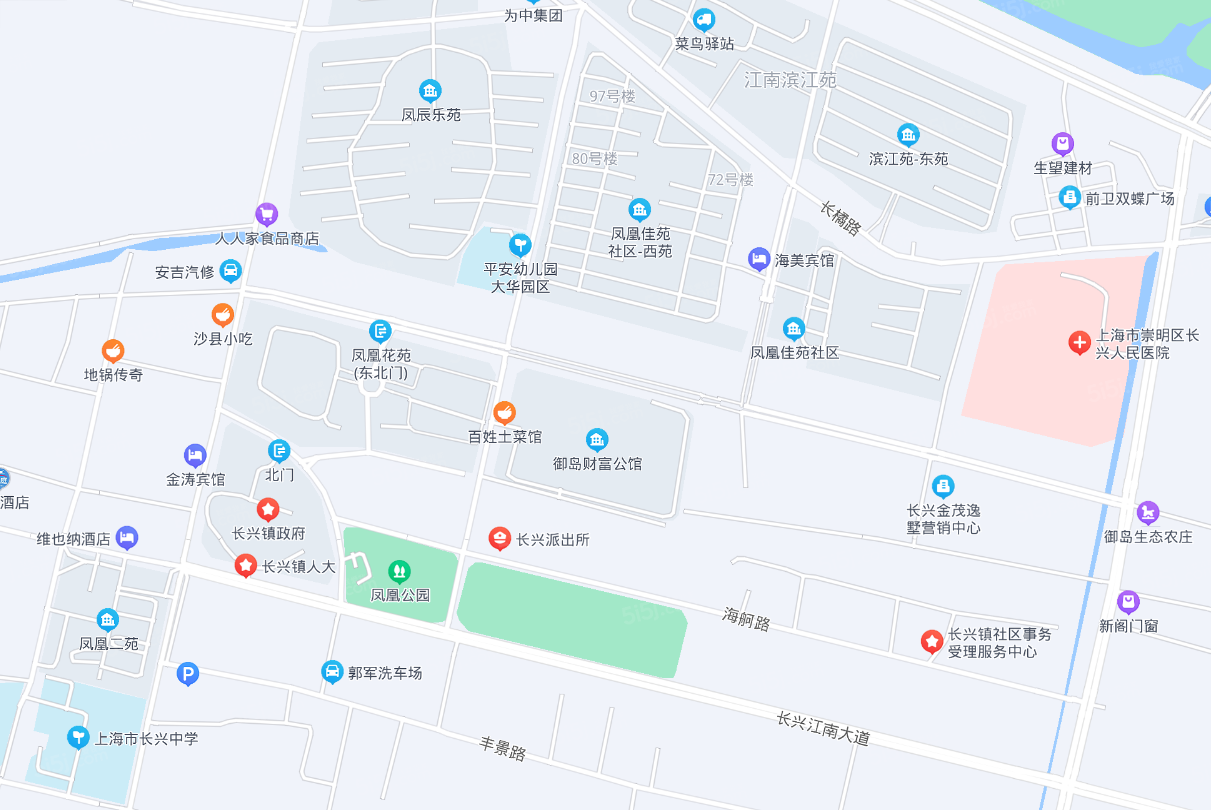The image size is (1211, 810).
Task: Open the 前卫双蝶广场 marker
Action: pos(1070,197)
